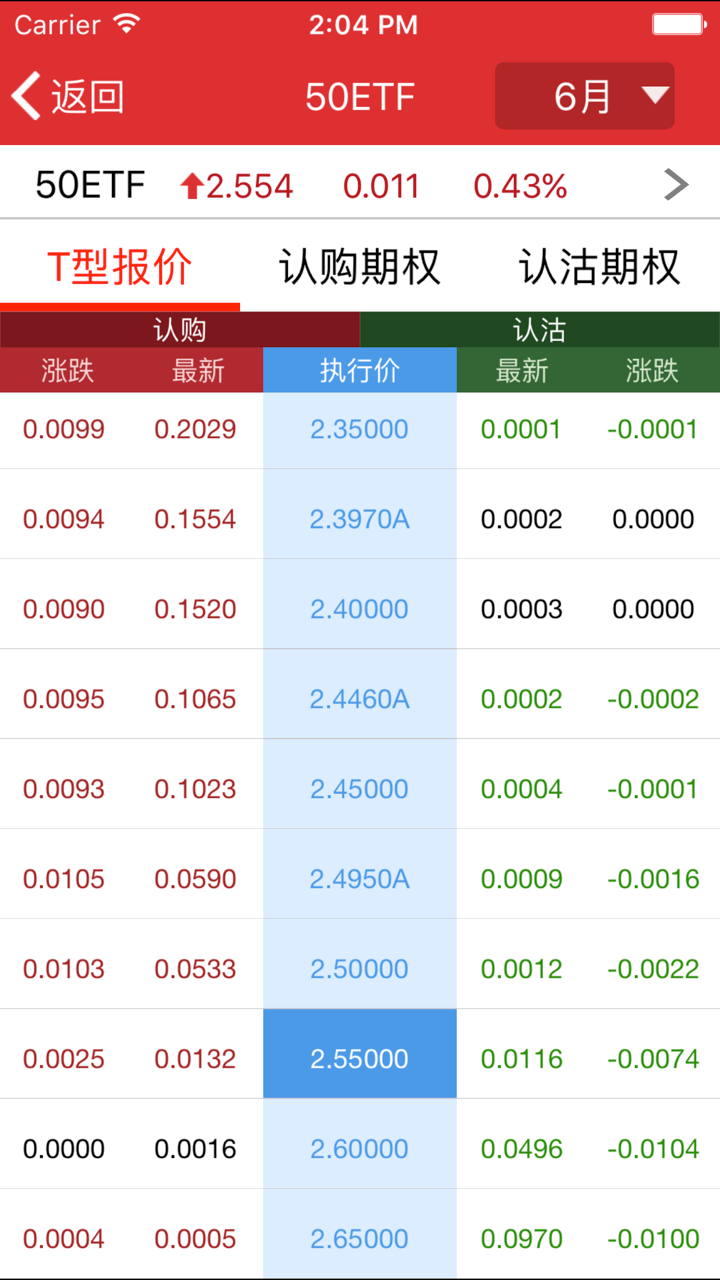Screen dimensions: 720x1280
Task: Select the 2.45000 strike price row
Action: click(x=360, y=789)
